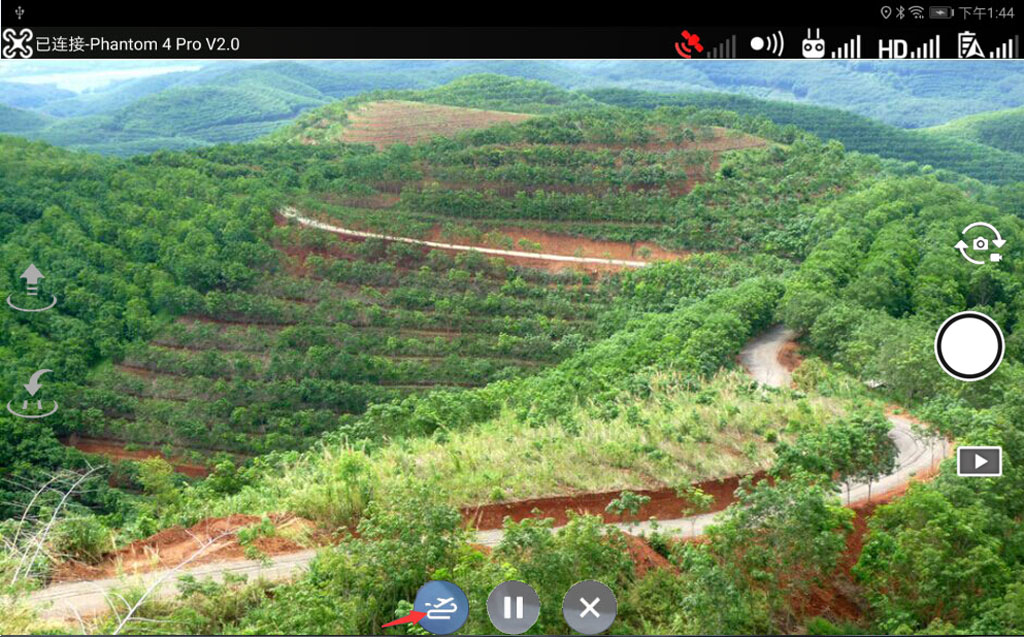The height and width of the screenshot is (637, 1024).
Task: Open the DJI drone logo menu
Action: [17, 43]
